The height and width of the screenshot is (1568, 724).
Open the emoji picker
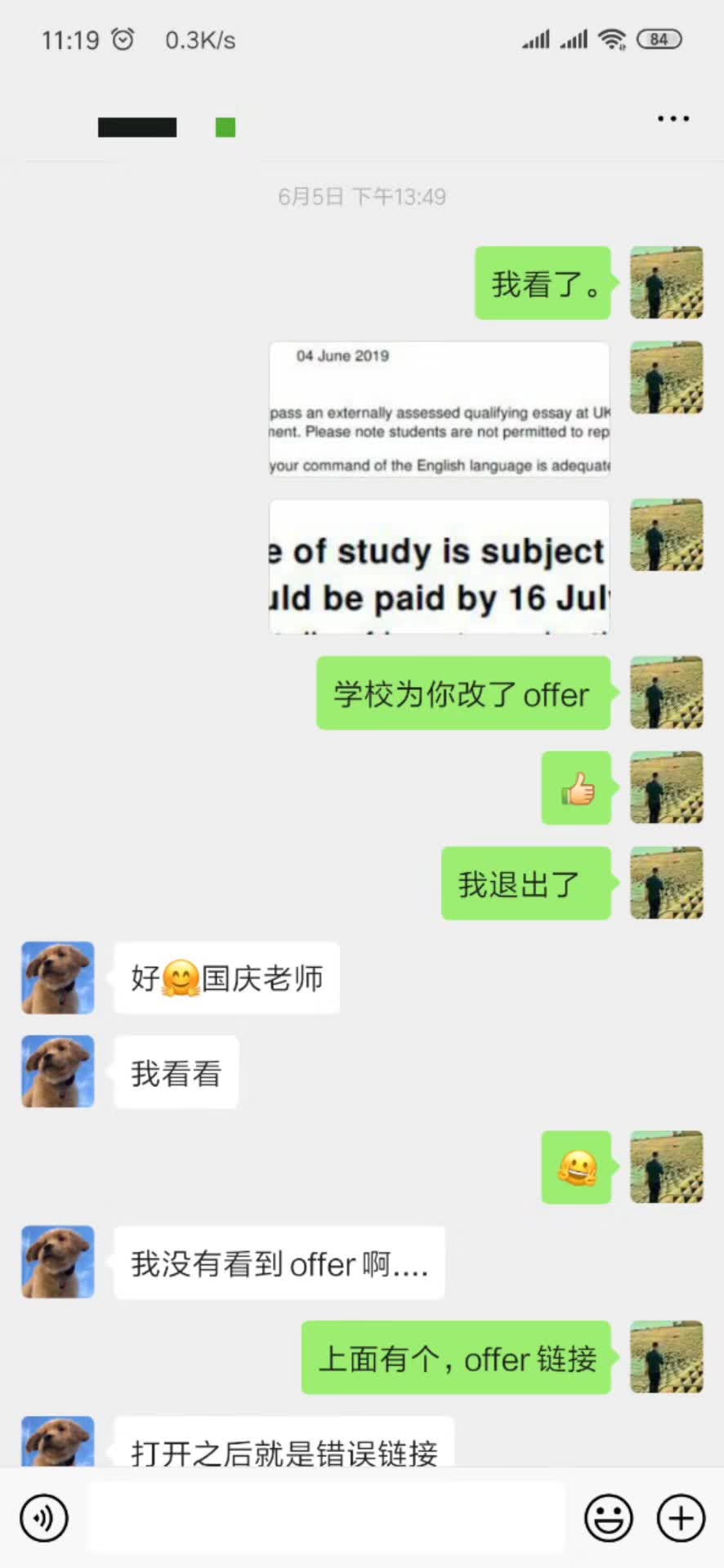(x=609, y=1518)
